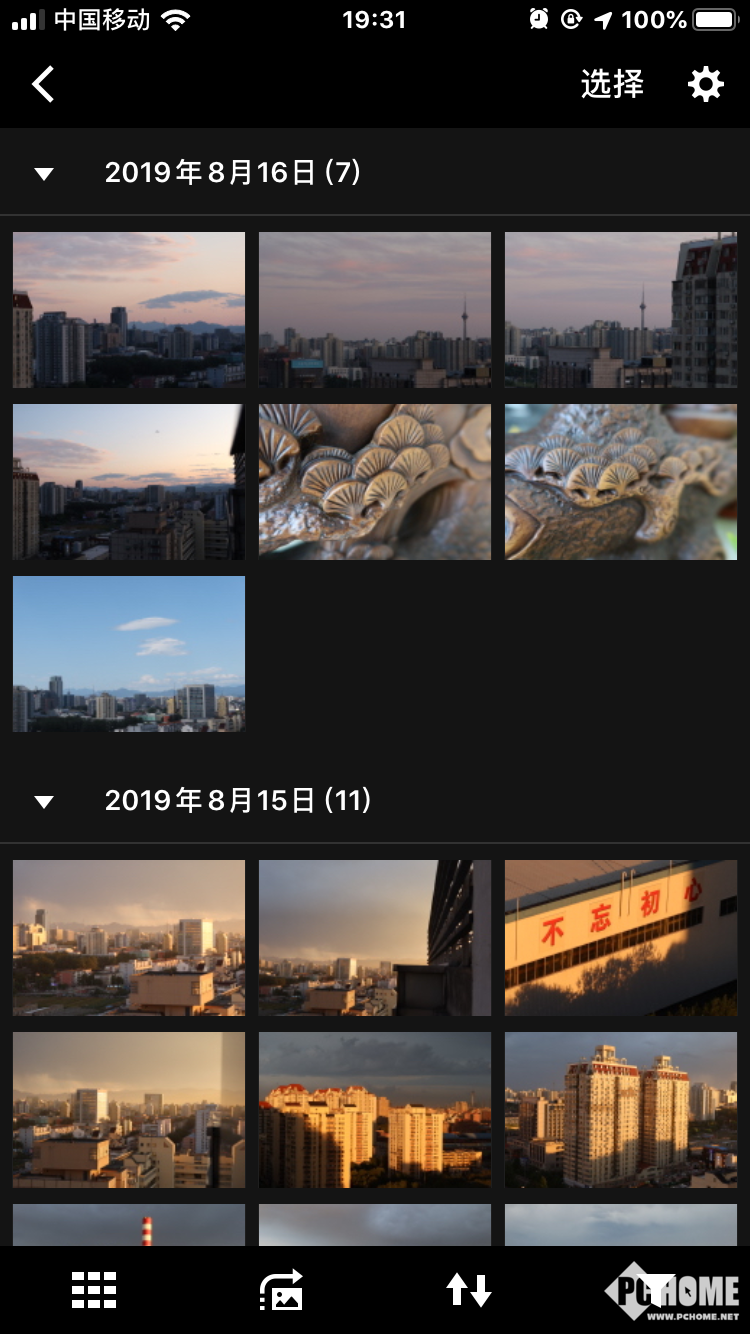Collapse the 2019年8月16日 photo group
Image resolution: width=750 pixels, height=1334 pixels.
click(44, 174)
